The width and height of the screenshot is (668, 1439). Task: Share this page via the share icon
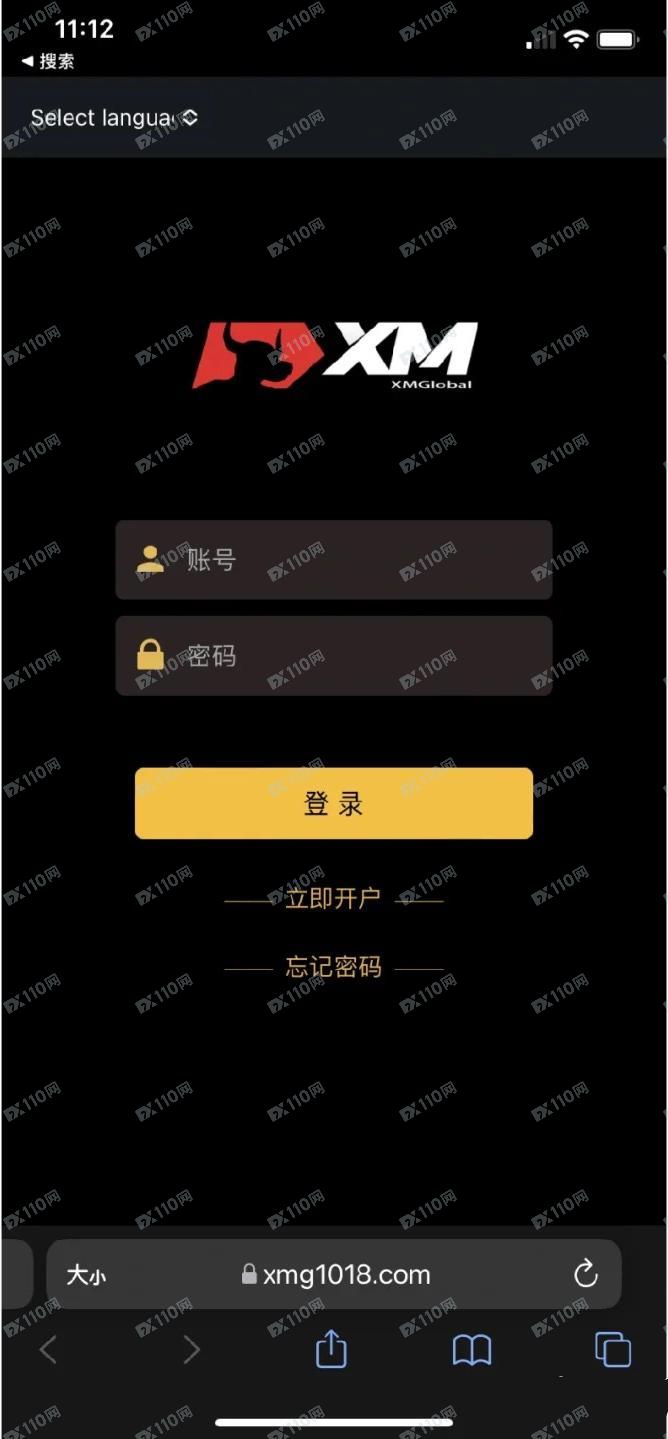[x=331, y=1350]
